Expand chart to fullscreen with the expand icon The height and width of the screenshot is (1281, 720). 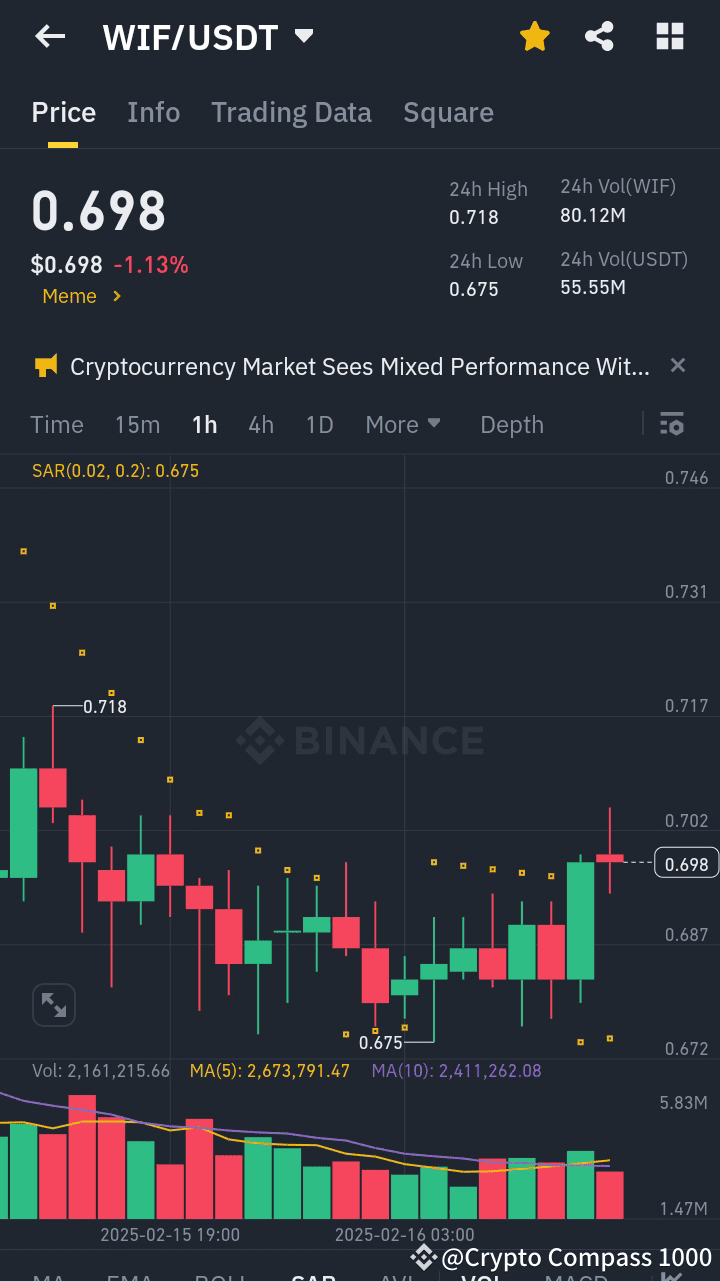[x=54, y=1004]
